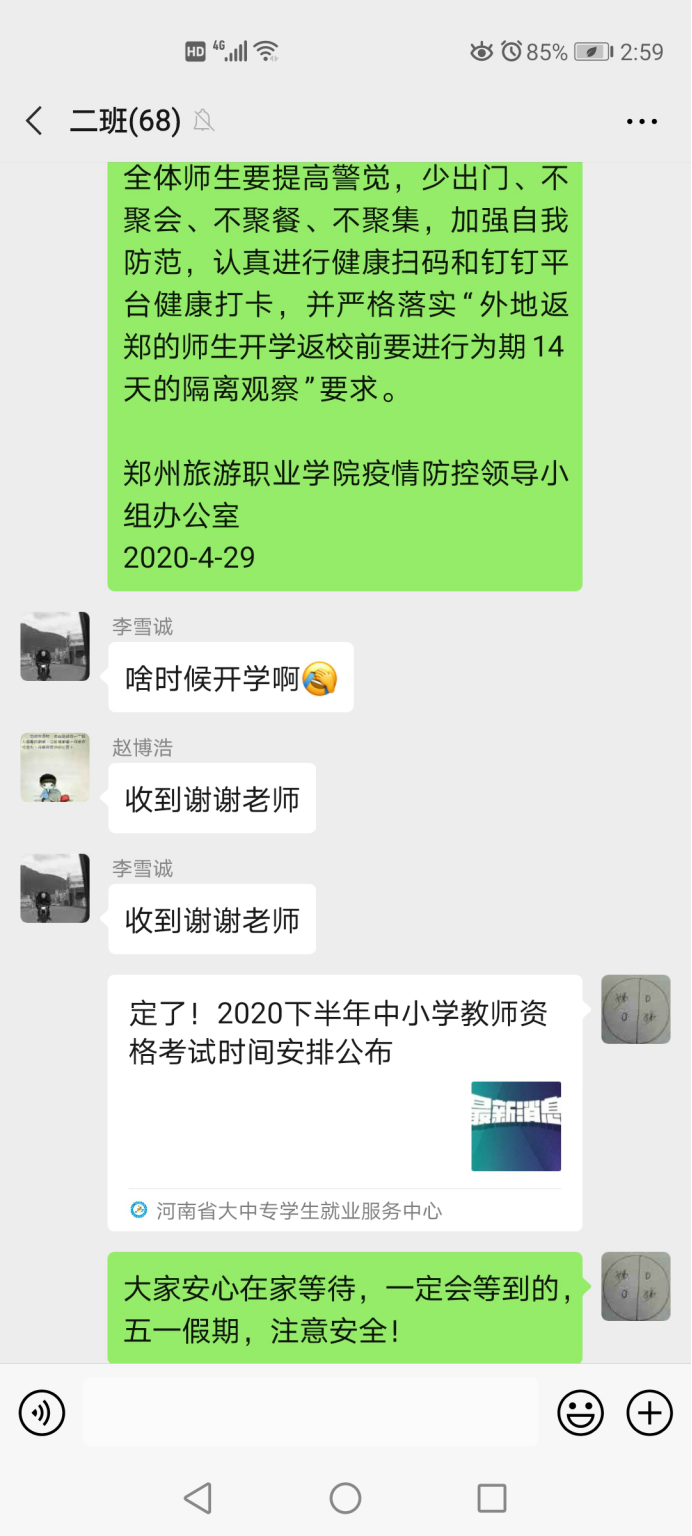Open 赵博浩's profile avatar
This screenshot has width=692, height=1536.
click(55, 768)
